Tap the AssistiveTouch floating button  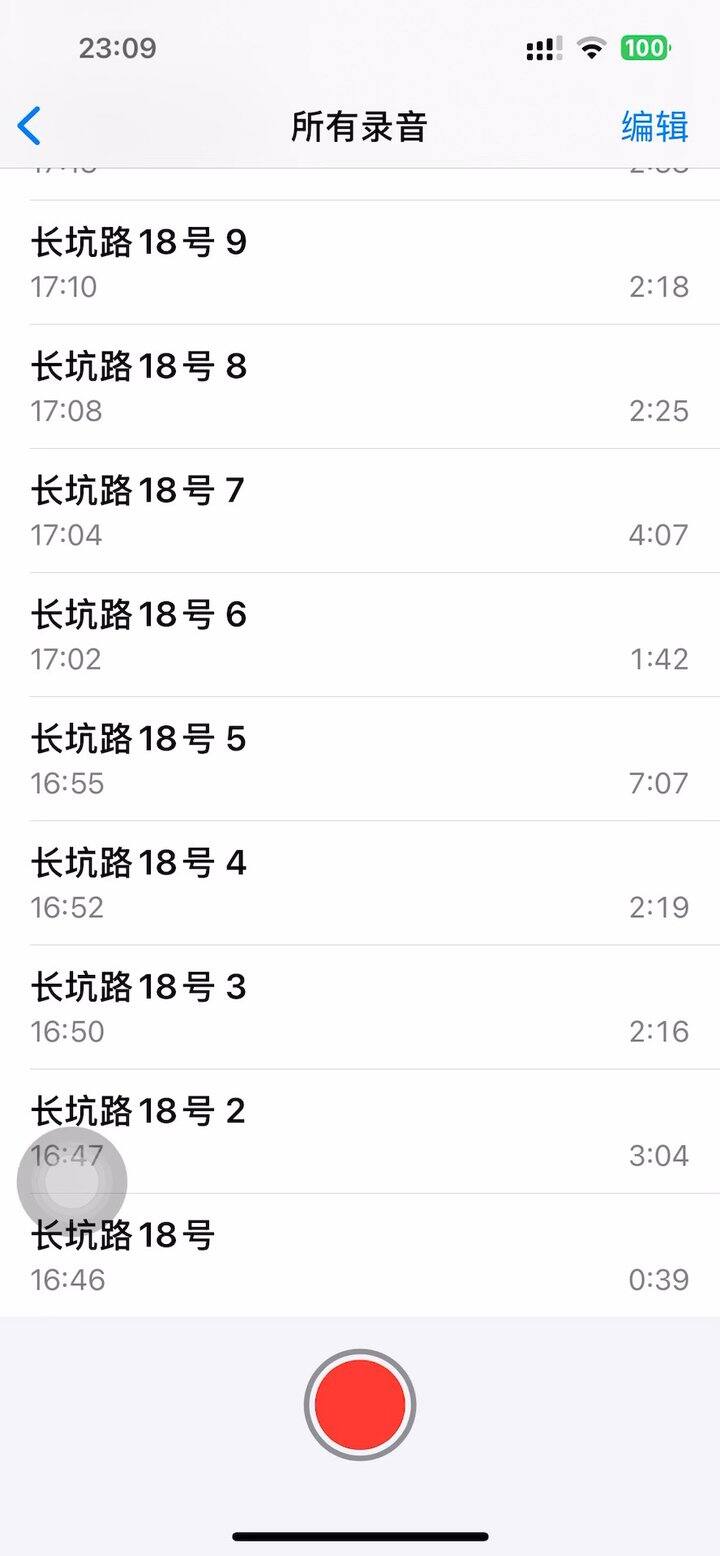click(72, 1182)
